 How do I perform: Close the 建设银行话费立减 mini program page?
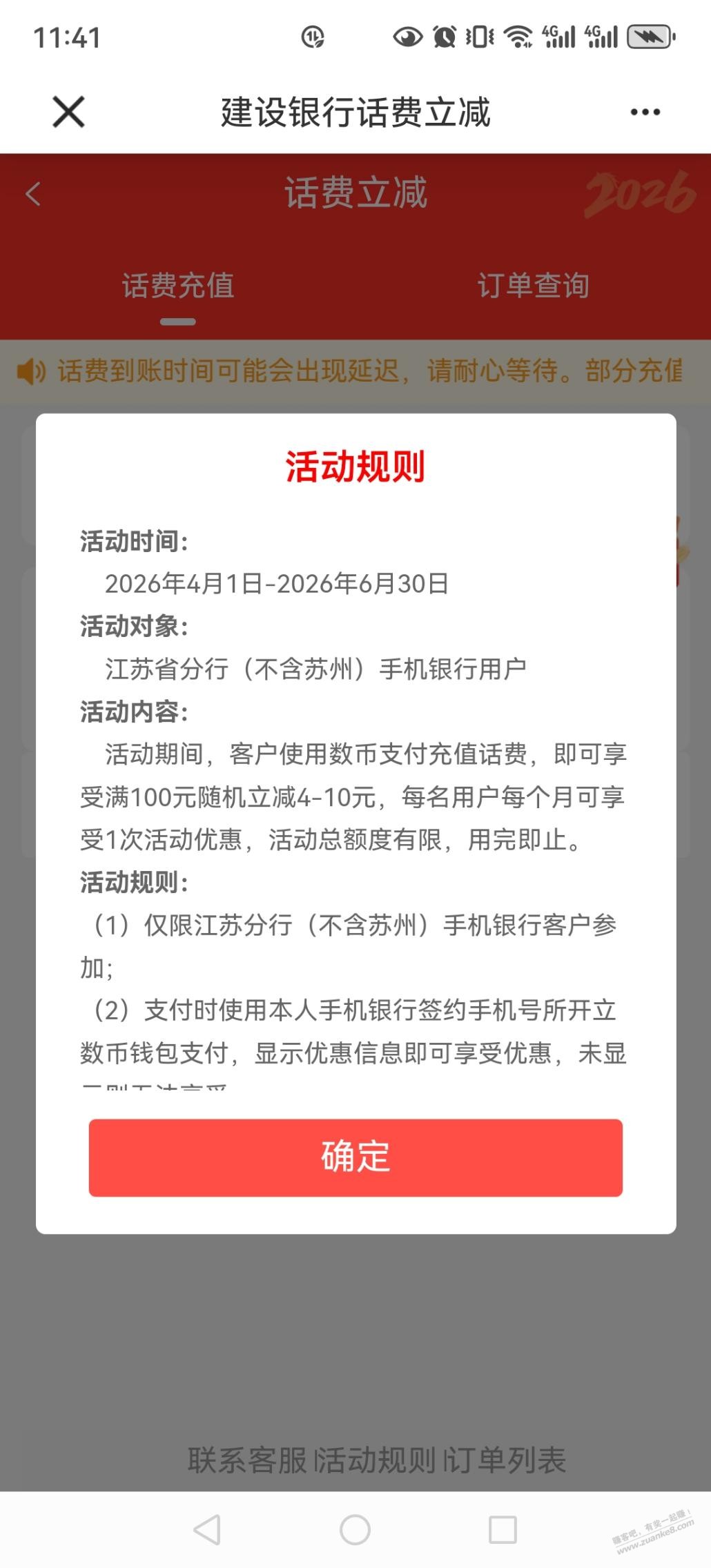68,112
